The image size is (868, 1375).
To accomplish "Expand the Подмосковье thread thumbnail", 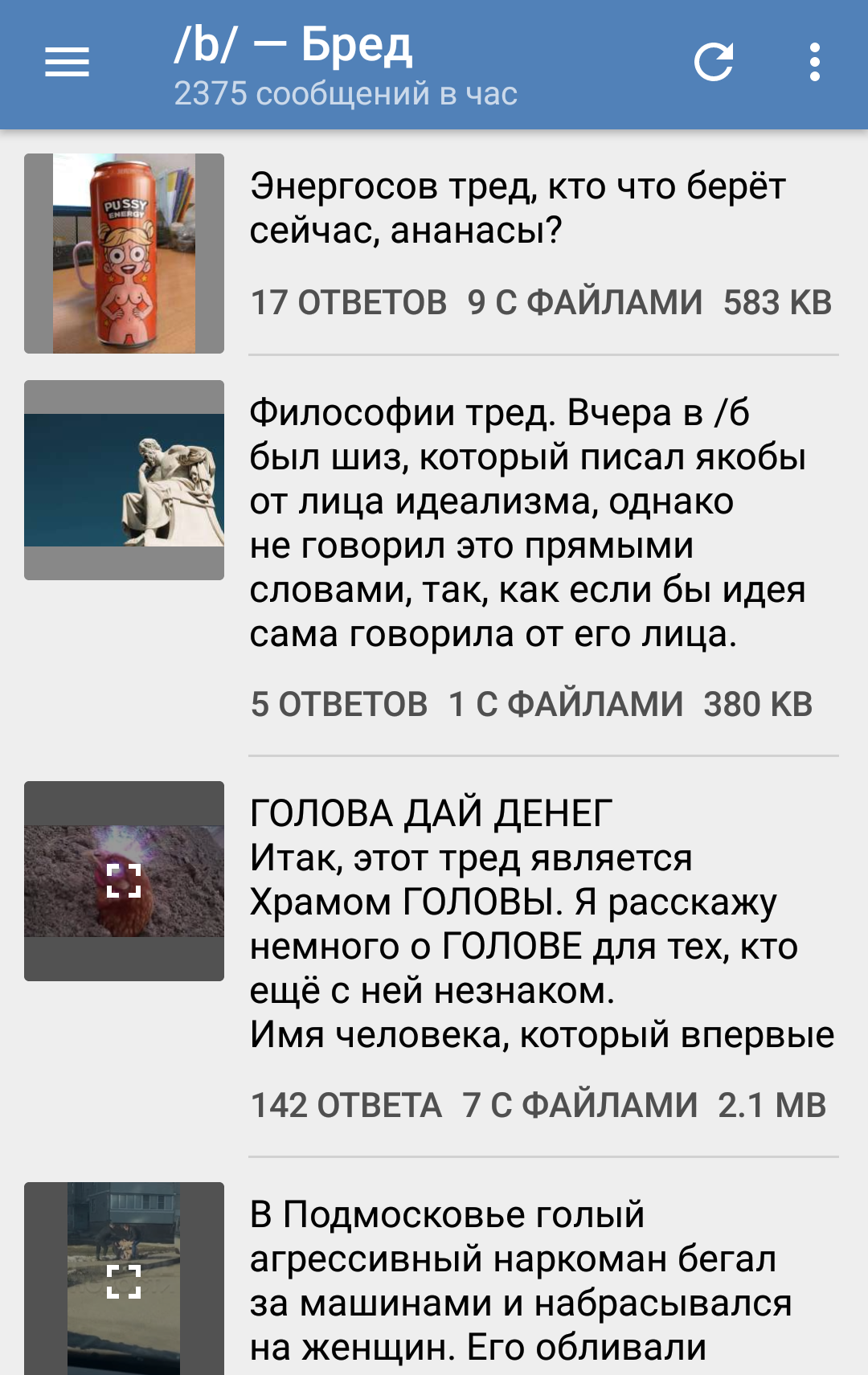I will [x=124, y=1281].
